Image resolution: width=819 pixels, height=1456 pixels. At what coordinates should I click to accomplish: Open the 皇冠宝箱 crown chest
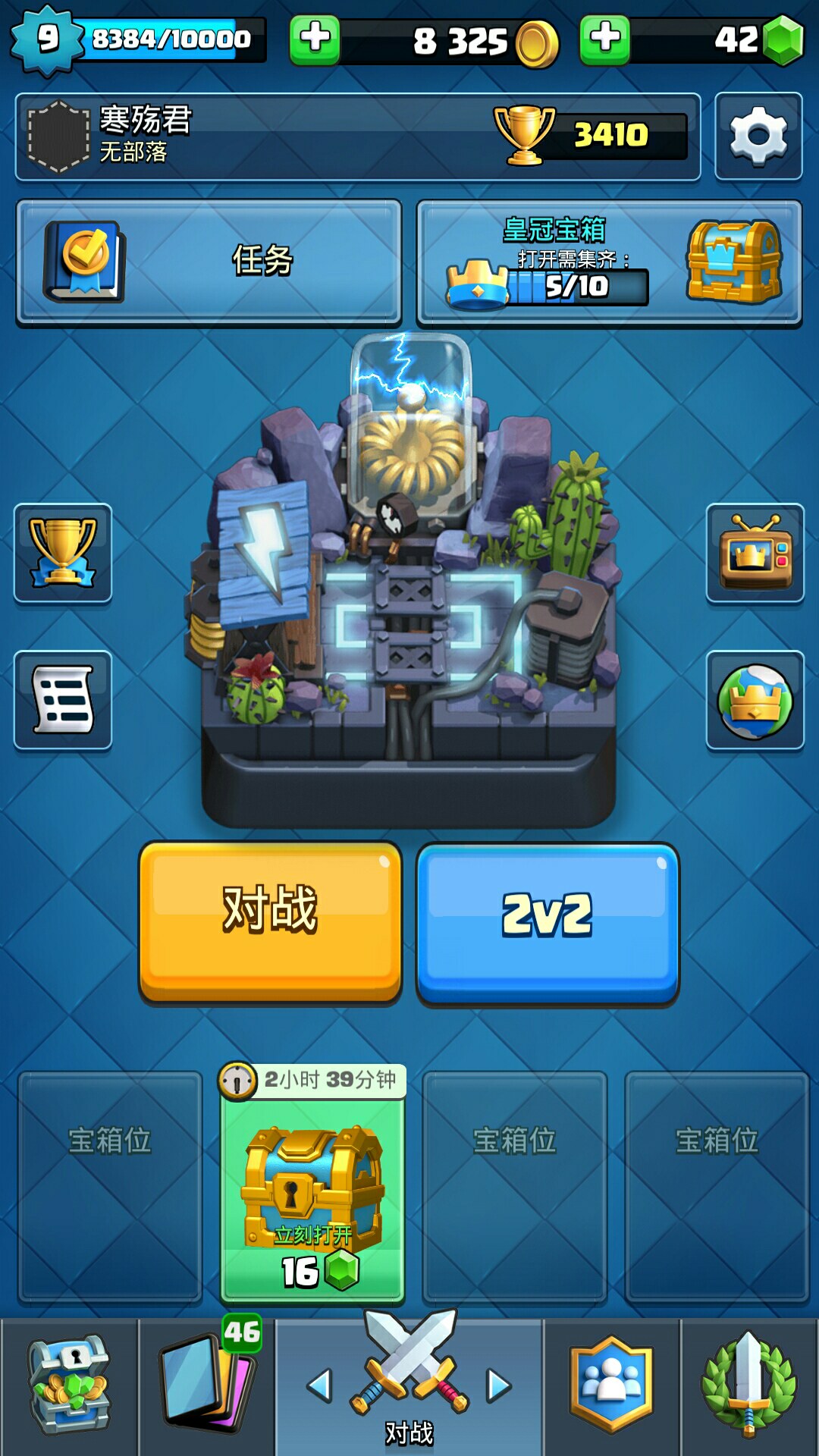609,262
